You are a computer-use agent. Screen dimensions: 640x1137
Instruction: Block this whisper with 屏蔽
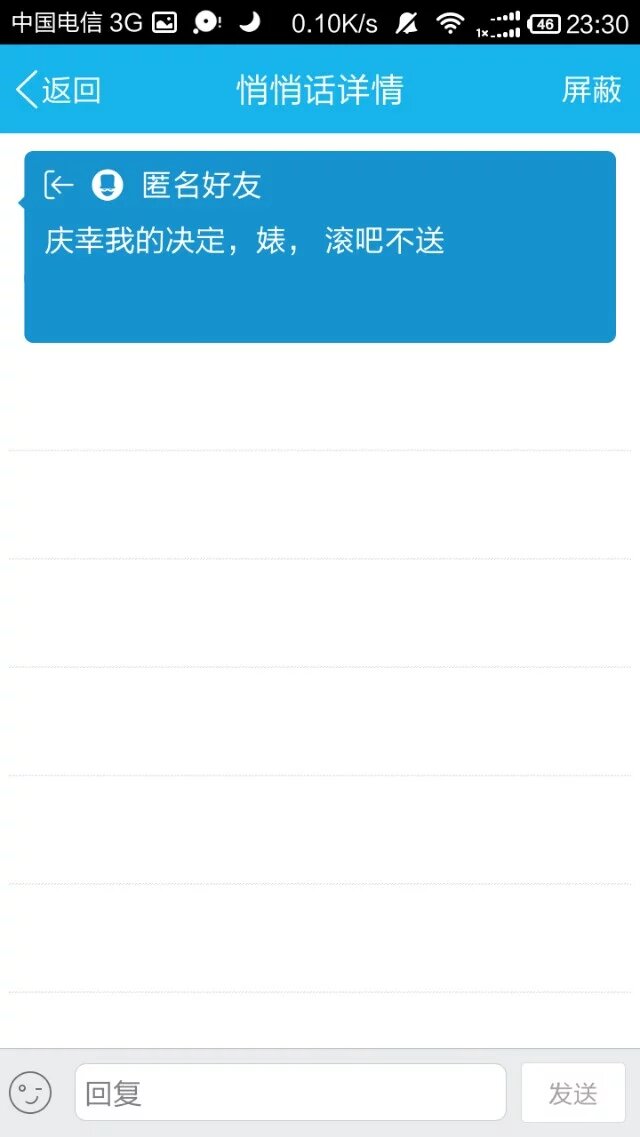pyautogui.click(x=591, y=90)
